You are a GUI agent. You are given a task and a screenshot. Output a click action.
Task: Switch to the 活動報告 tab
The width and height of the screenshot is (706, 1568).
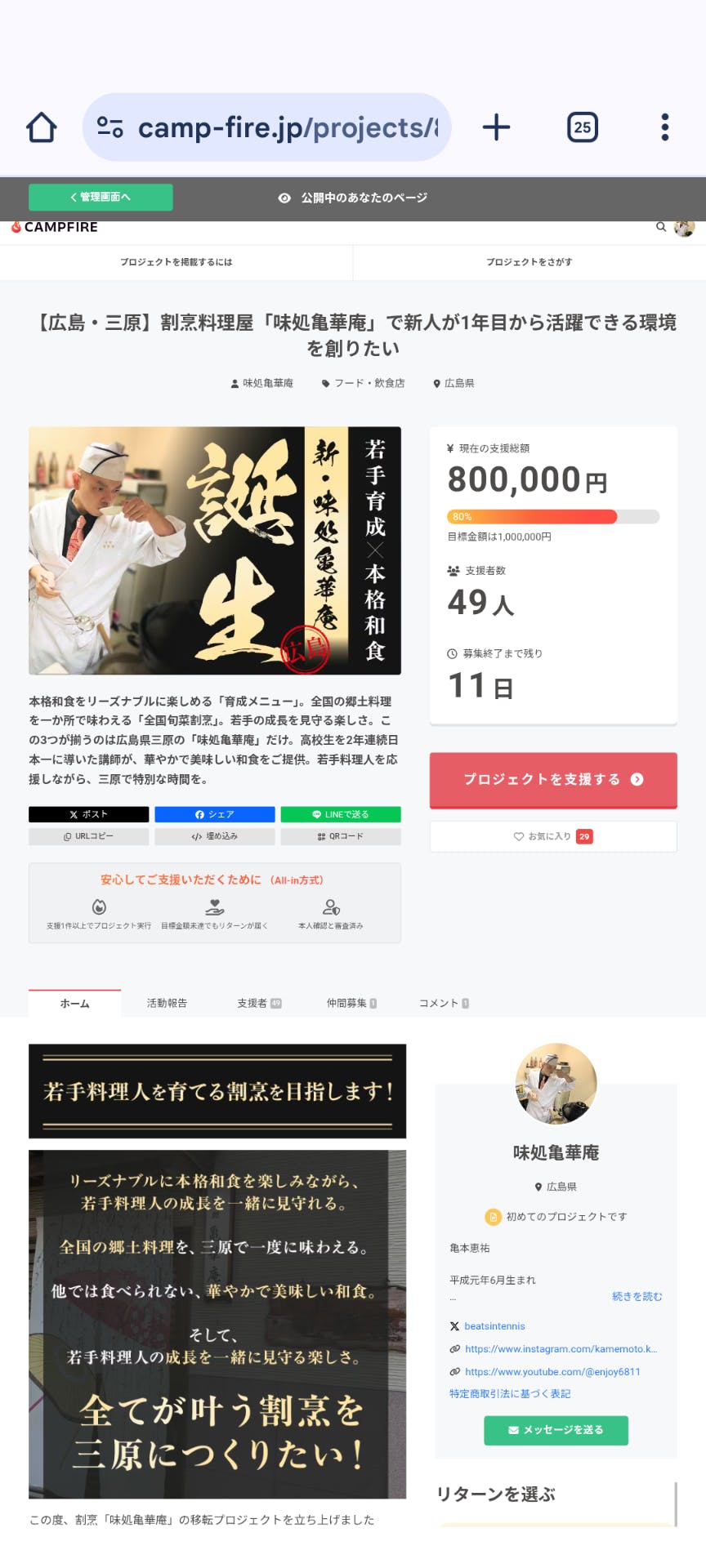pyautogui.click(x=167, y=1003)
